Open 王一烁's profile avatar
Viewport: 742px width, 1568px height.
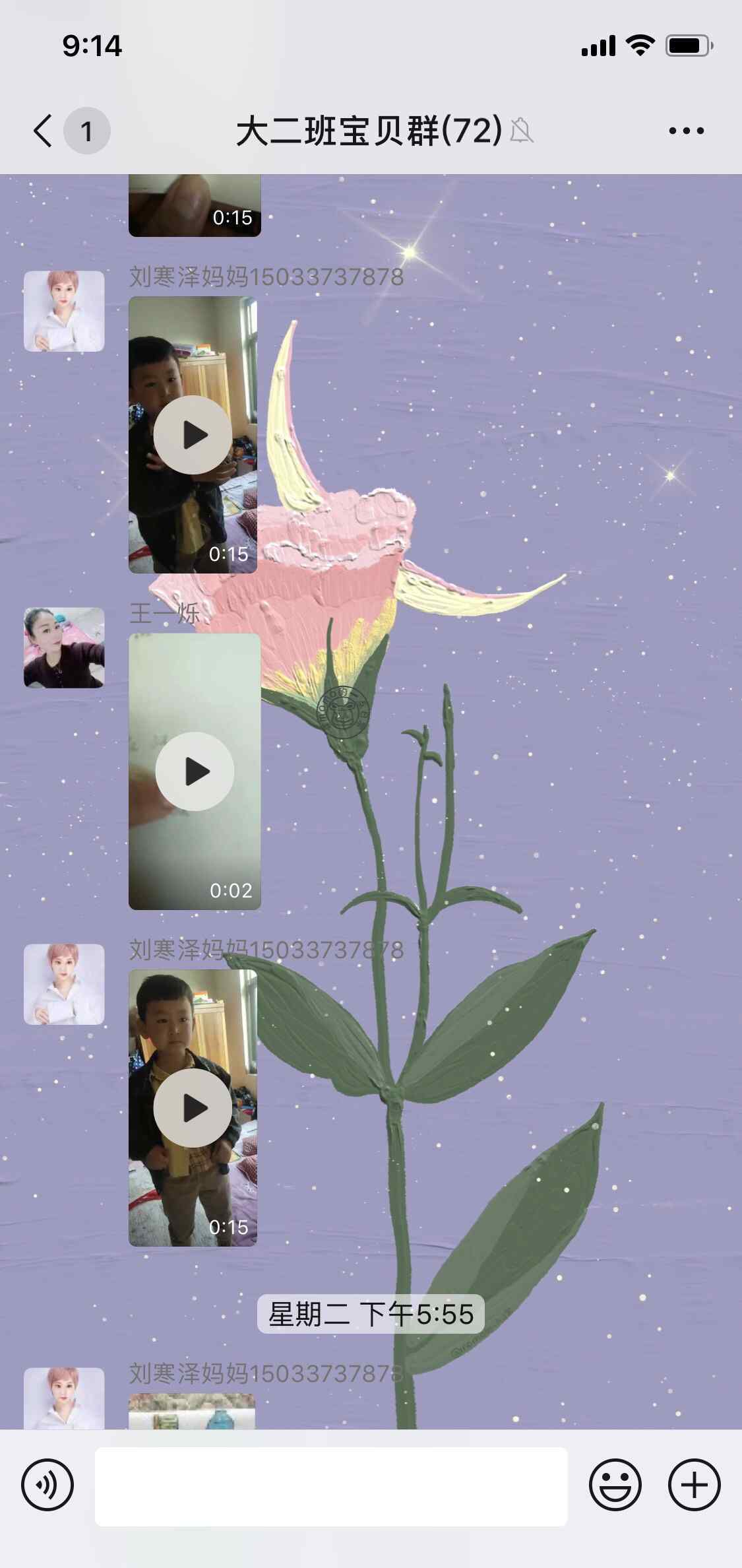[x=64, y=647]
